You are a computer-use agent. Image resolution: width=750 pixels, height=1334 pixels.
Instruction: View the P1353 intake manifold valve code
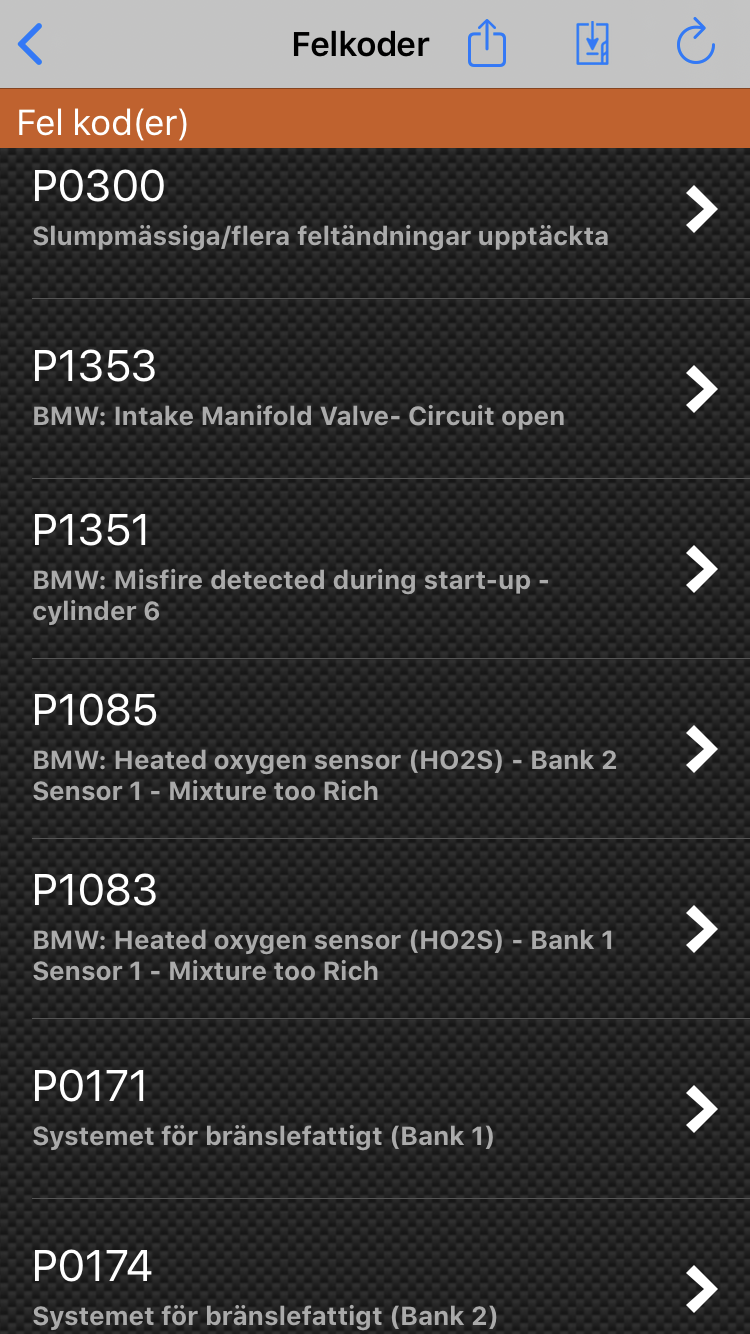pyautogui.click(x=375, y=389)
